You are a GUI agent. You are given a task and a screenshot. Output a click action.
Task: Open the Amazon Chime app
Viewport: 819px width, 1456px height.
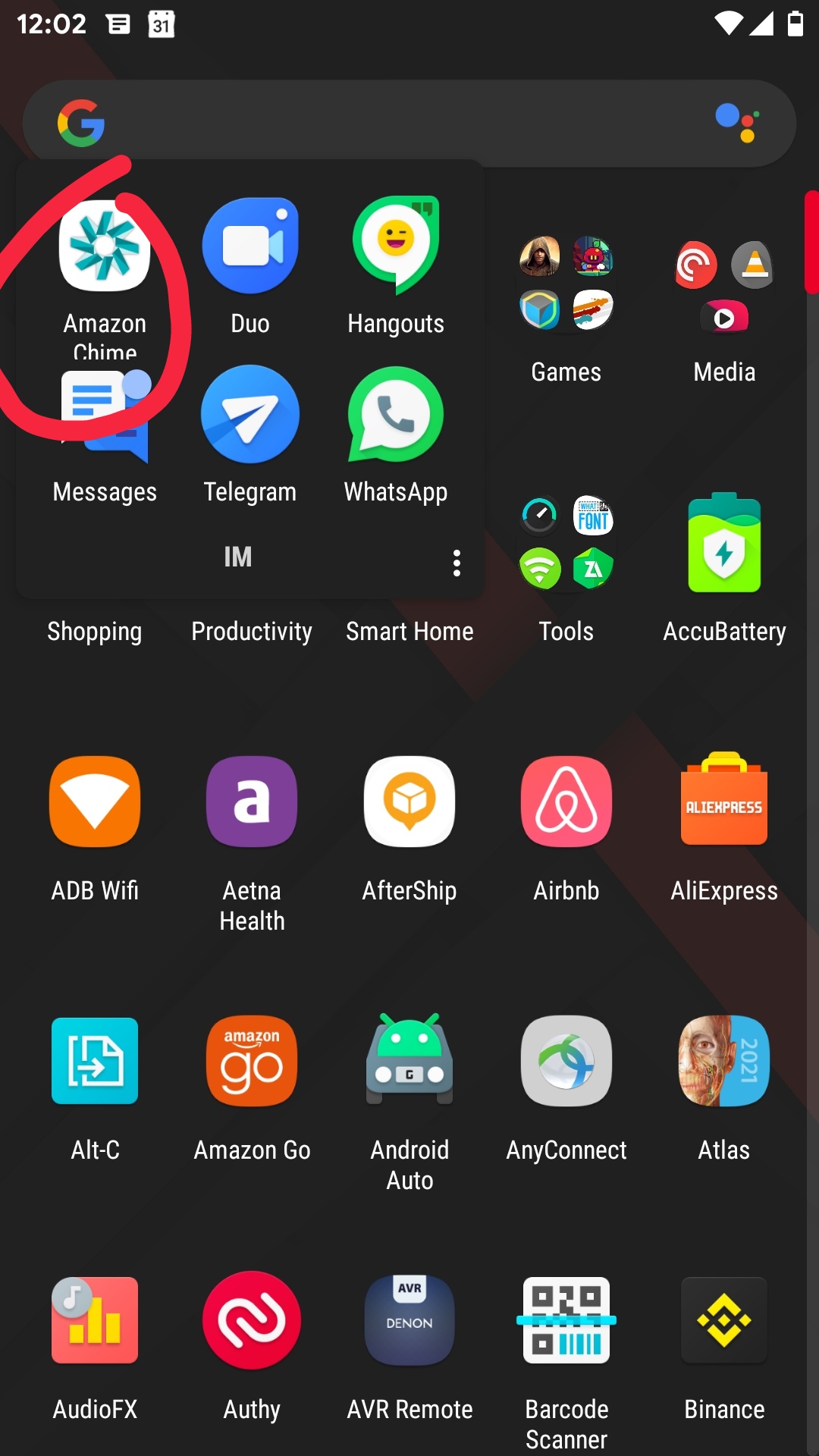tap(105, 246)
